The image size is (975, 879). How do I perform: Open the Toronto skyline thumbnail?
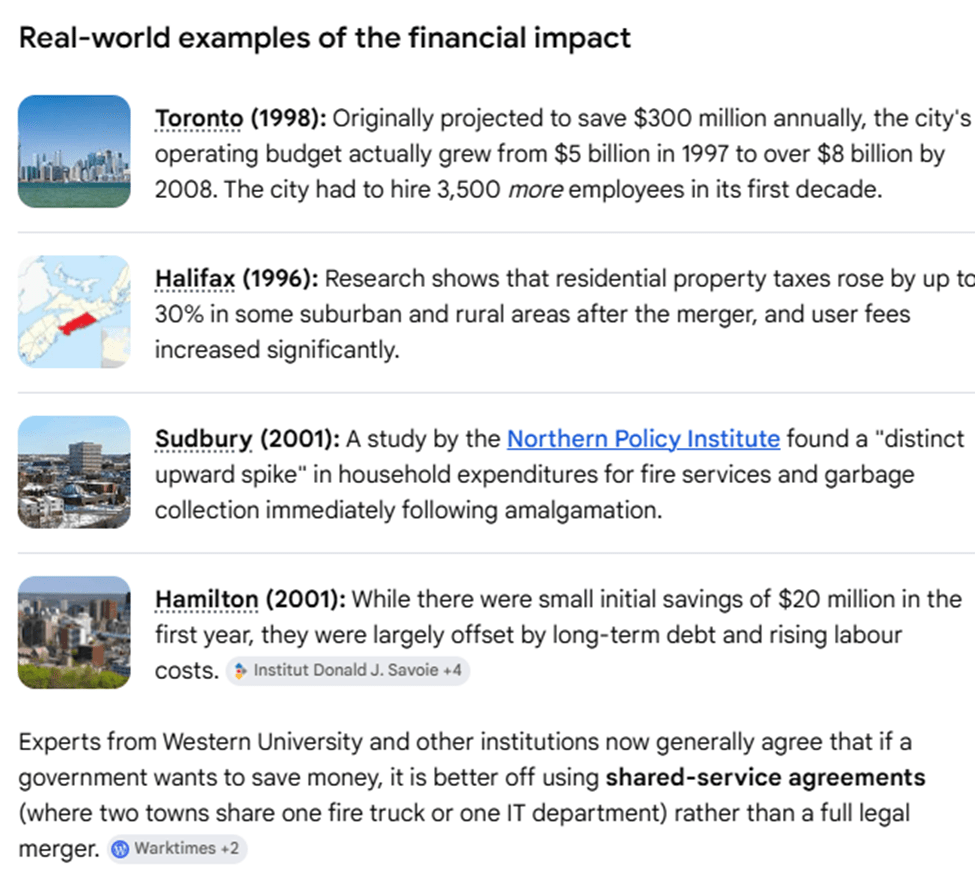point(74,151)
